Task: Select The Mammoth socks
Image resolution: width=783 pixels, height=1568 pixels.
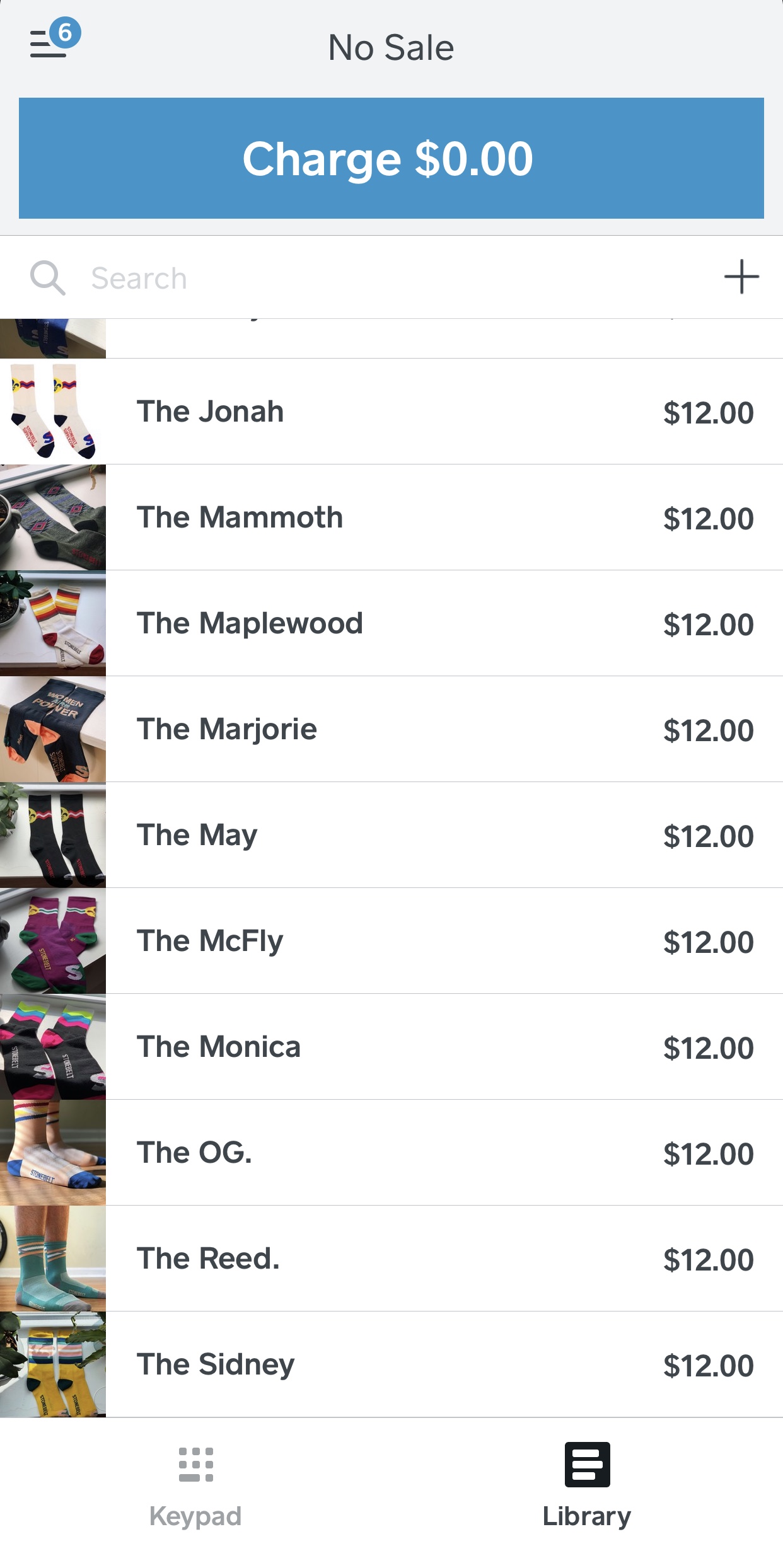Action: click(x=391, y=518)
